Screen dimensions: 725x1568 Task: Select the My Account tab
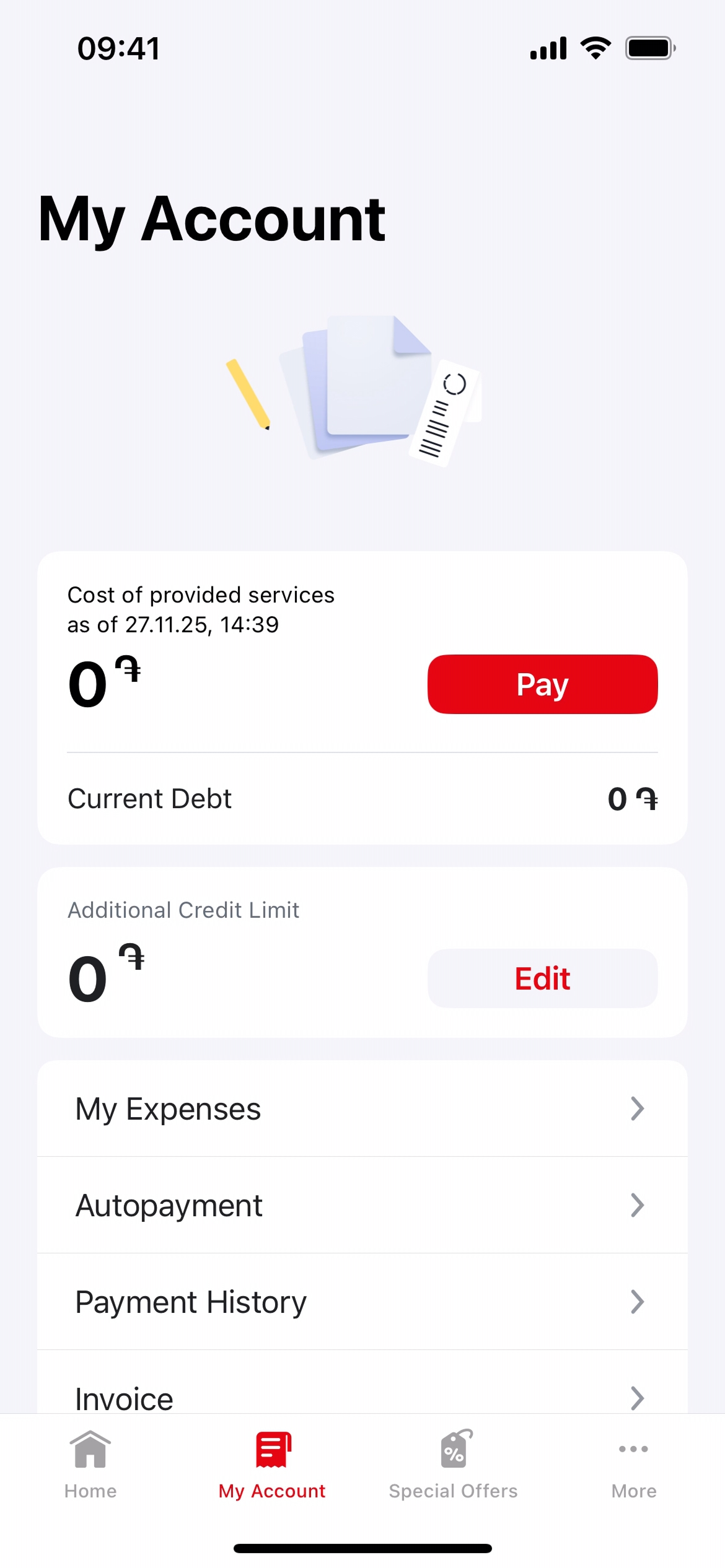coord(272,1465)
